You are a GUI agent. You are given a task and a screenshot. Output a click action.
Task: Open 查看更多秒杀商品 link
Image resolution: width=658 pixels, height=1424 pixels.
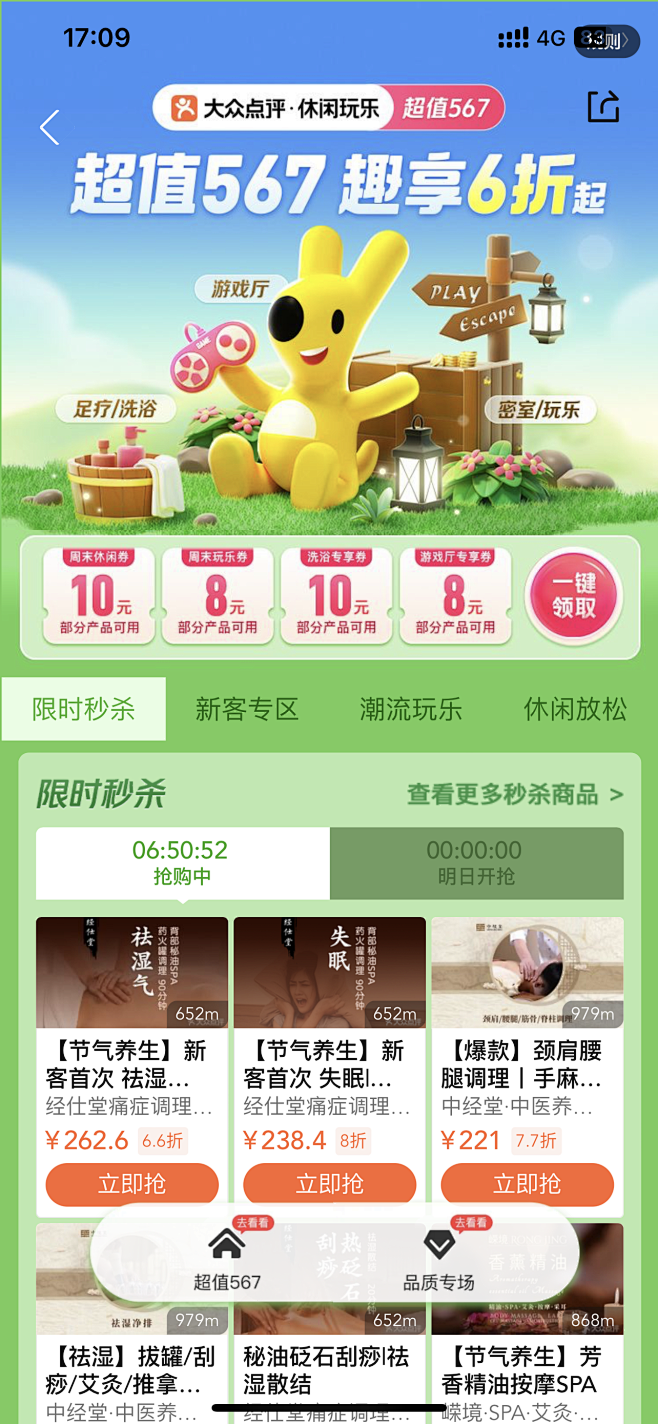pyautogui.click(x=514, y=795)
